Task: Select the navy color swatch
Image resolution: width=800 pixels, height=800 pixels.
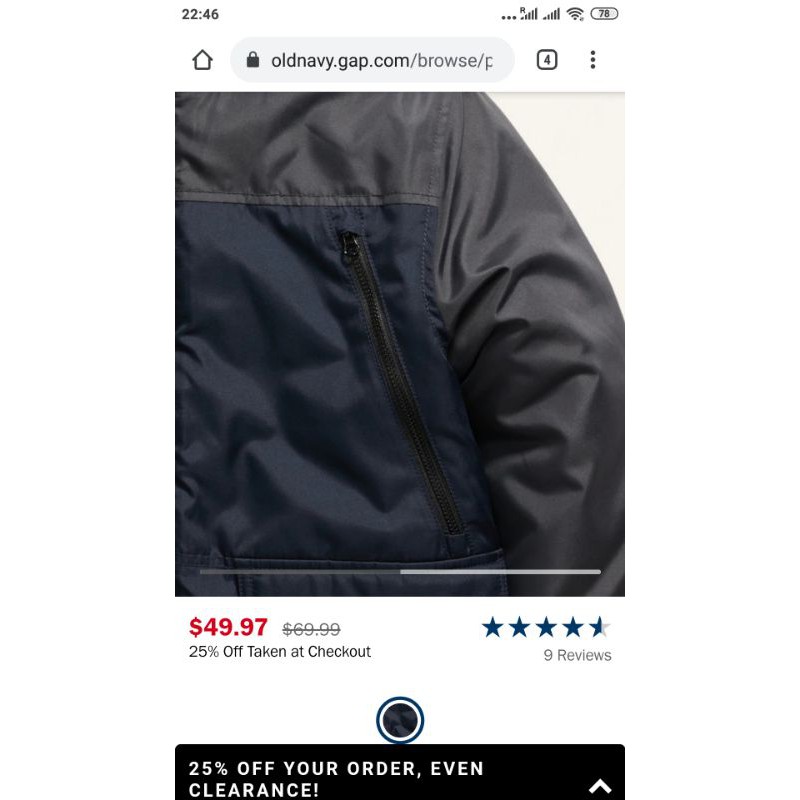Action: (400, 720)
